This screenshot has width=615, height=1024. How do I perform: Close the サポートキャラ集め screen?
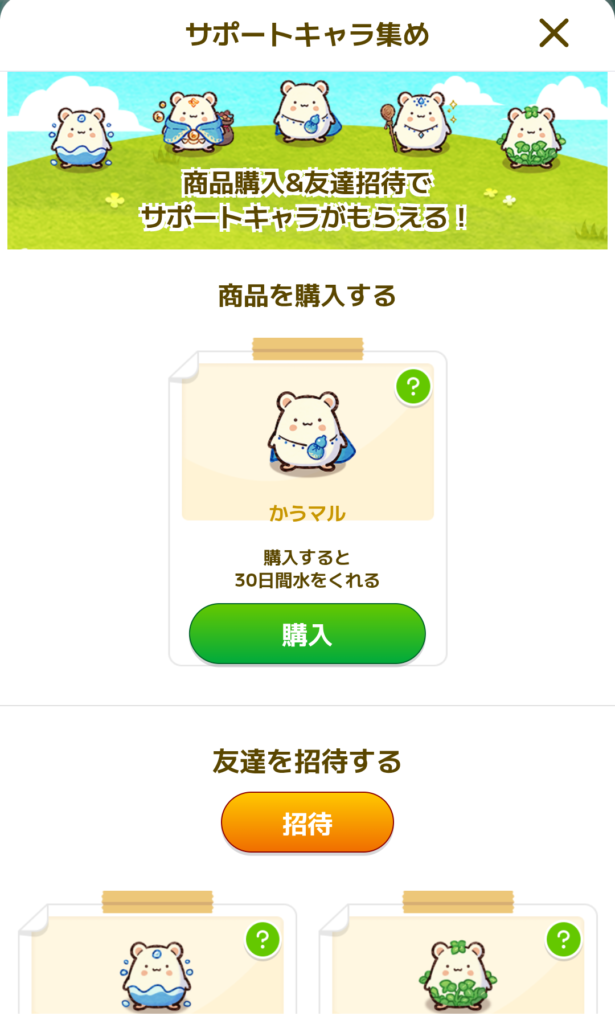point(553,33)
